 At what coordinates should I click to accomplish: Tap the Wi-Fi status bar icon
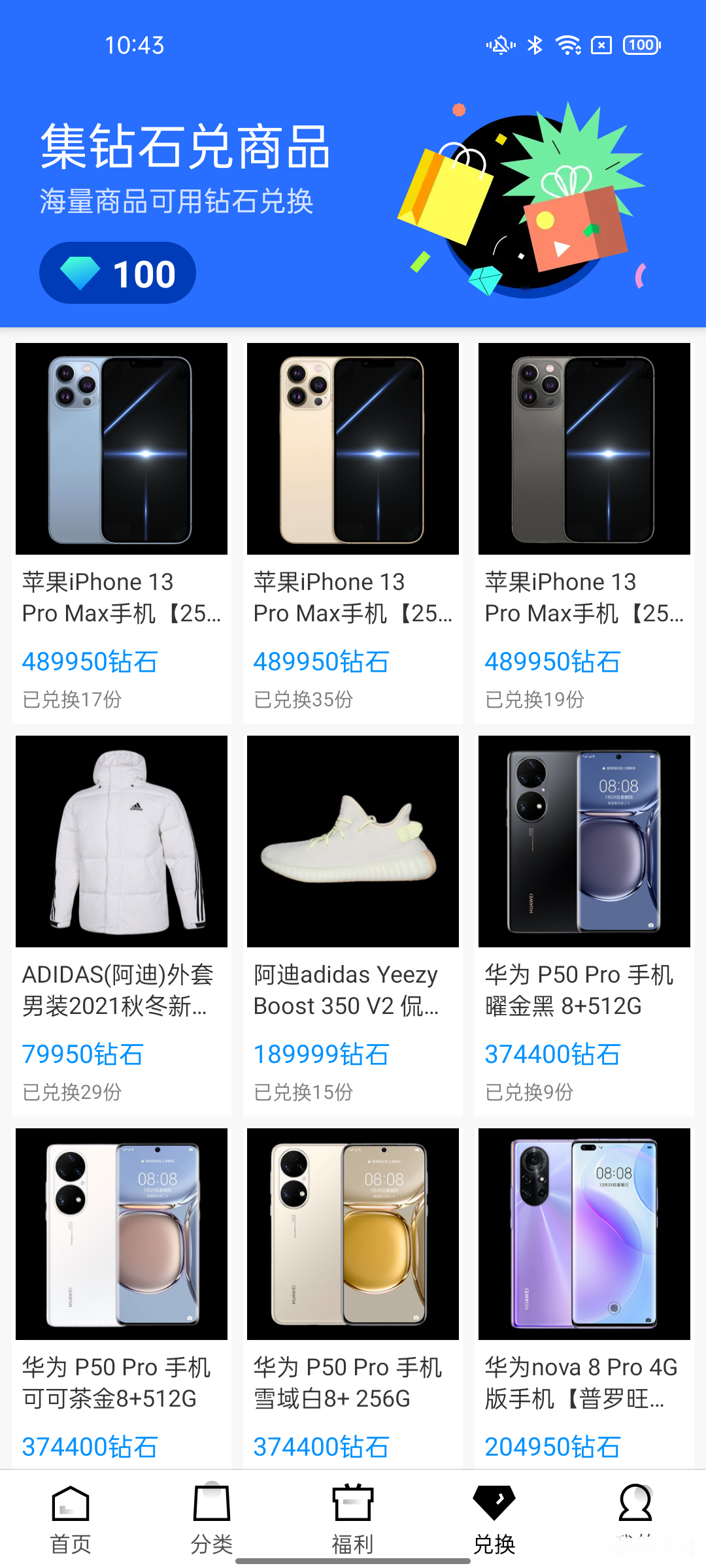click(x=566, y=44)
